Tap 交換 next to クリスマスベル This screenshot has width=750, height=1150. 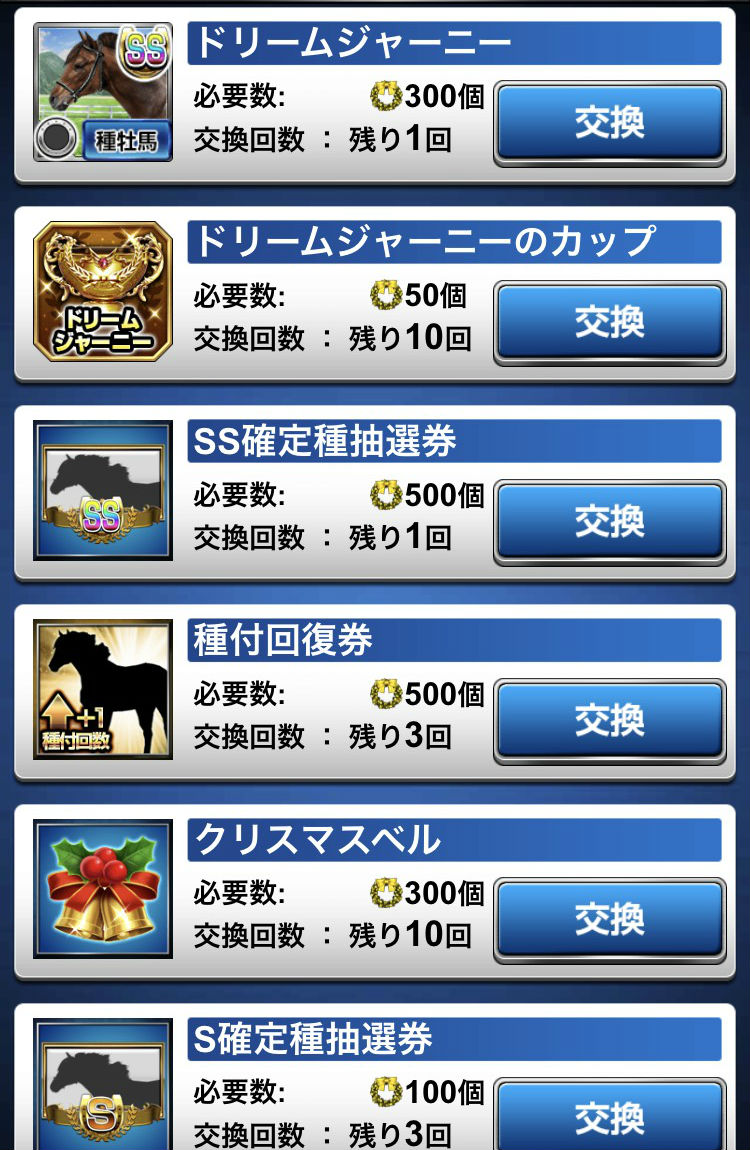click(609, 919)
